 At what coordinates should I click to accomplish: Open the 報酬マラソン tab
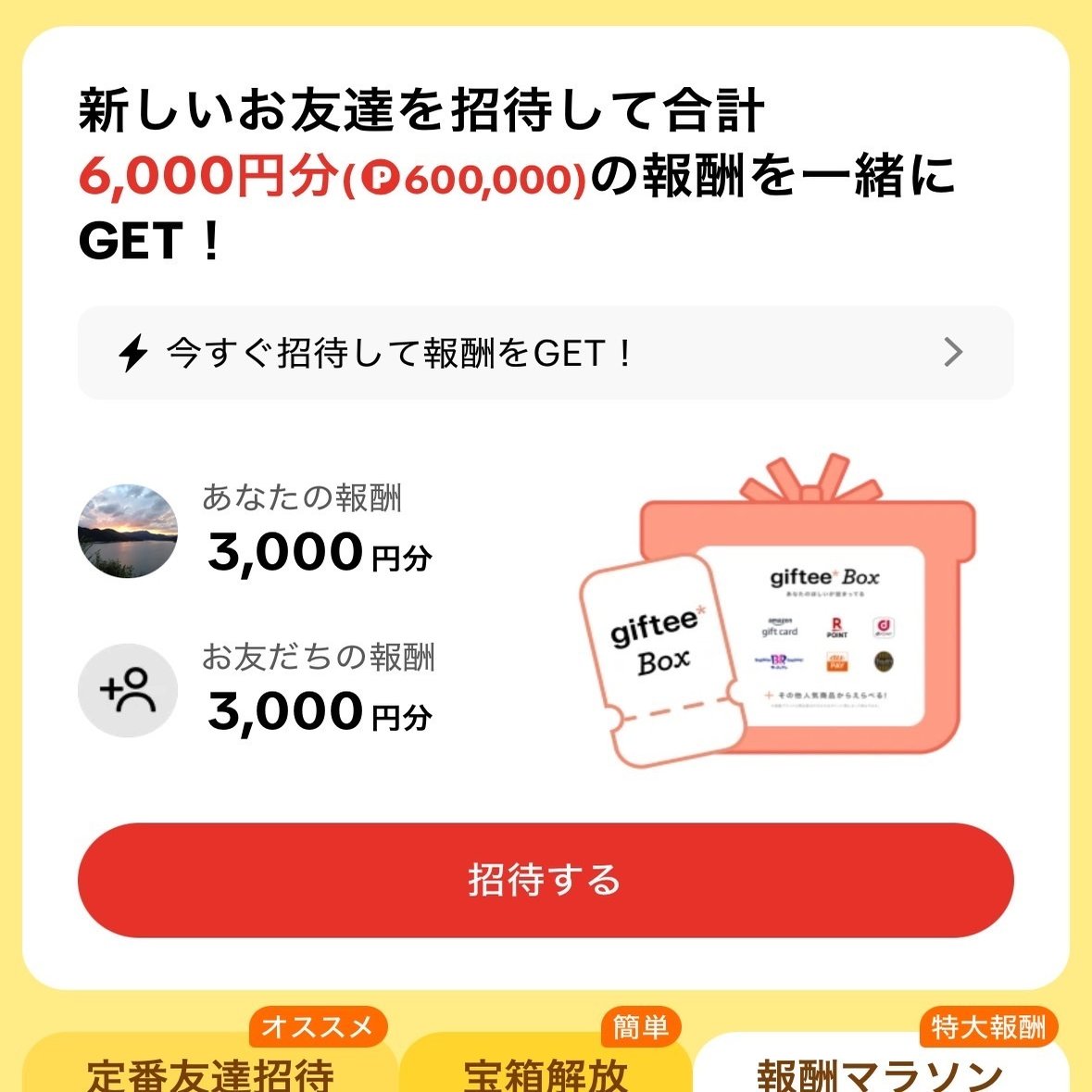pos(880,1072)
